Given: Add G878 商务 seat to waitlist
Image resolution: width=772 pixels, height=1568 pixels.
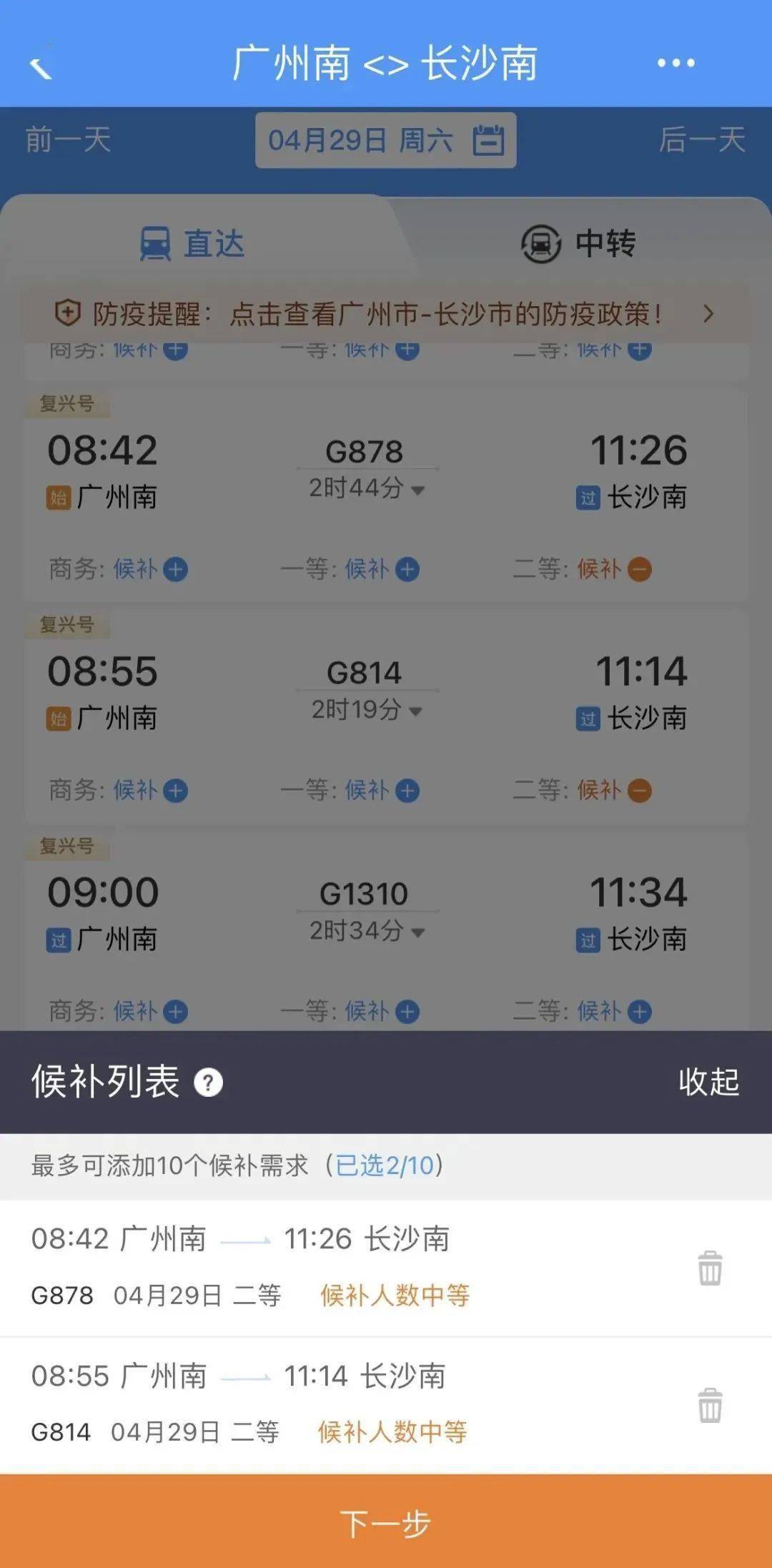Looking at the screenshot, I should coord(175,570).
